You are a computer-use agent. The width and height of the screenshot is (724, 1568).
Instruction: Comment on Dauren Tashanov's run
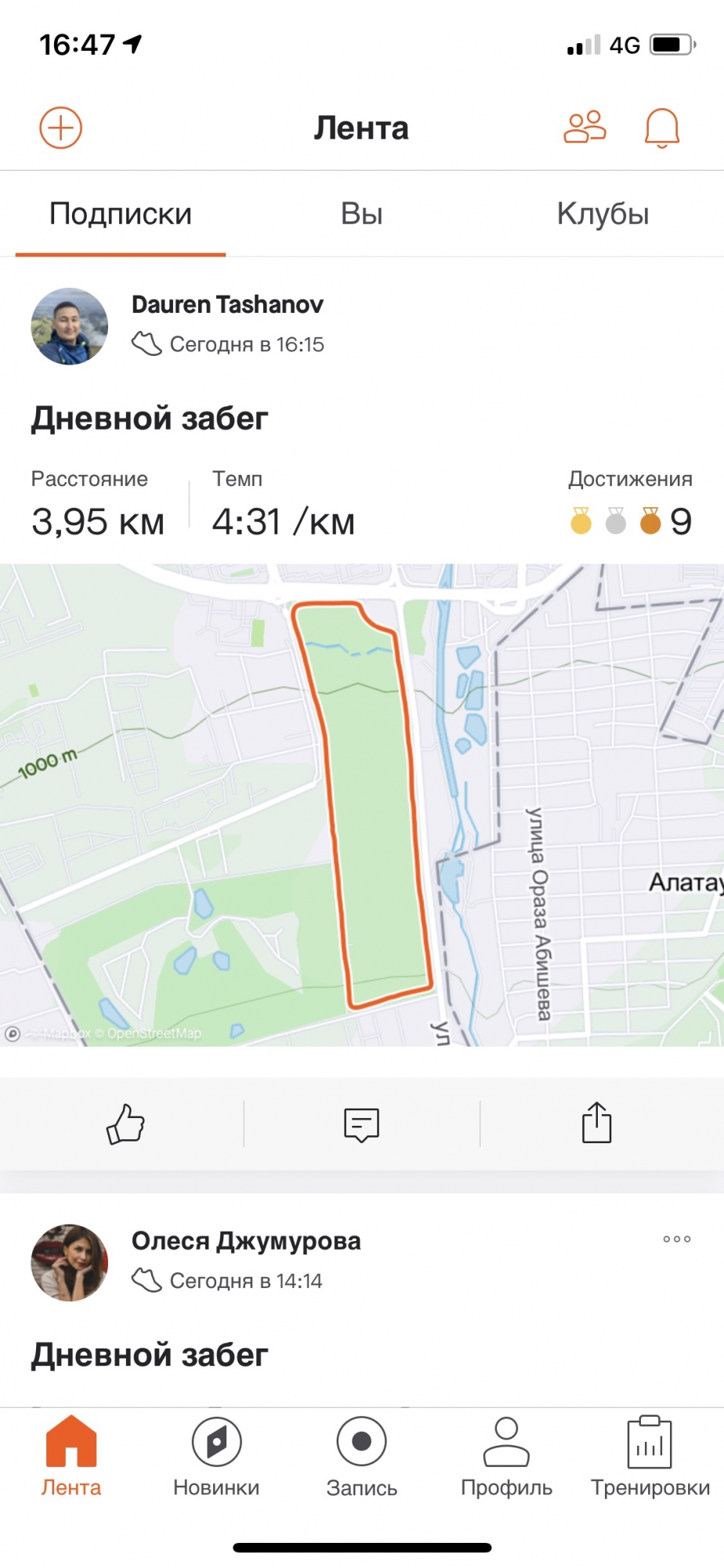tap(361, 1123)
